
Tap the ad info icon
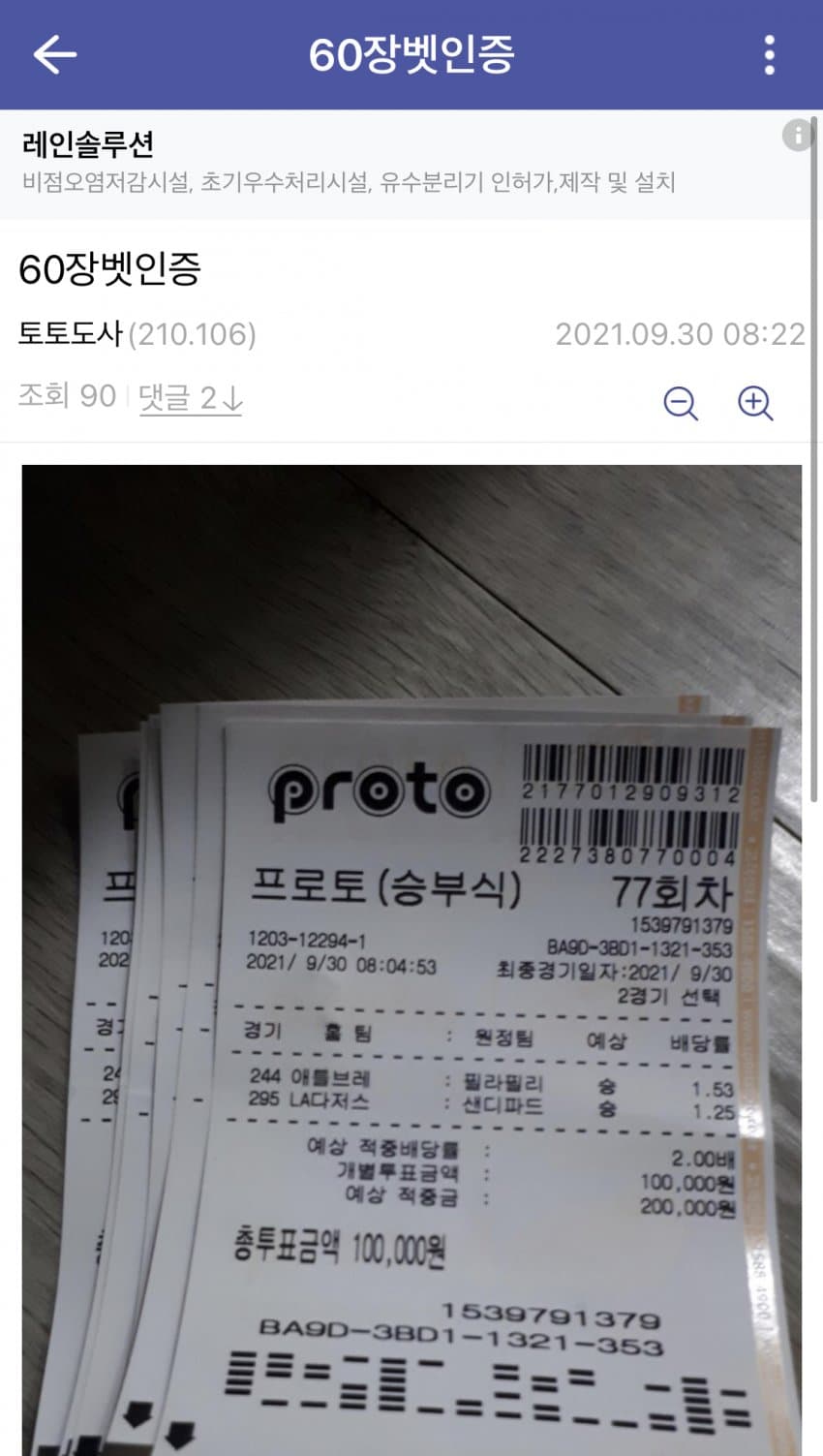coord(797,135)
